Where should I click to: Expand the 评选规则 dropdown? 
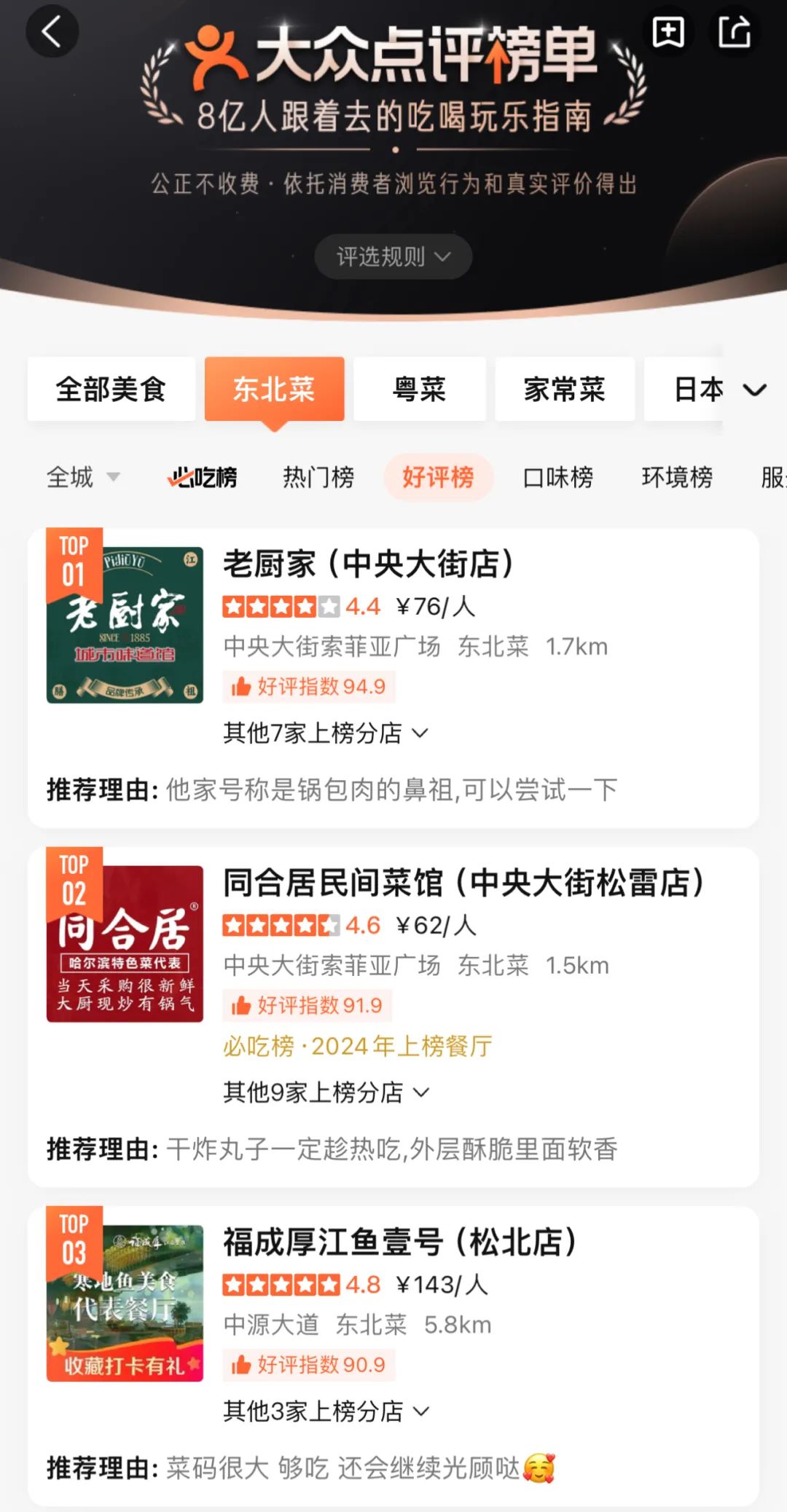pos(393,256)
